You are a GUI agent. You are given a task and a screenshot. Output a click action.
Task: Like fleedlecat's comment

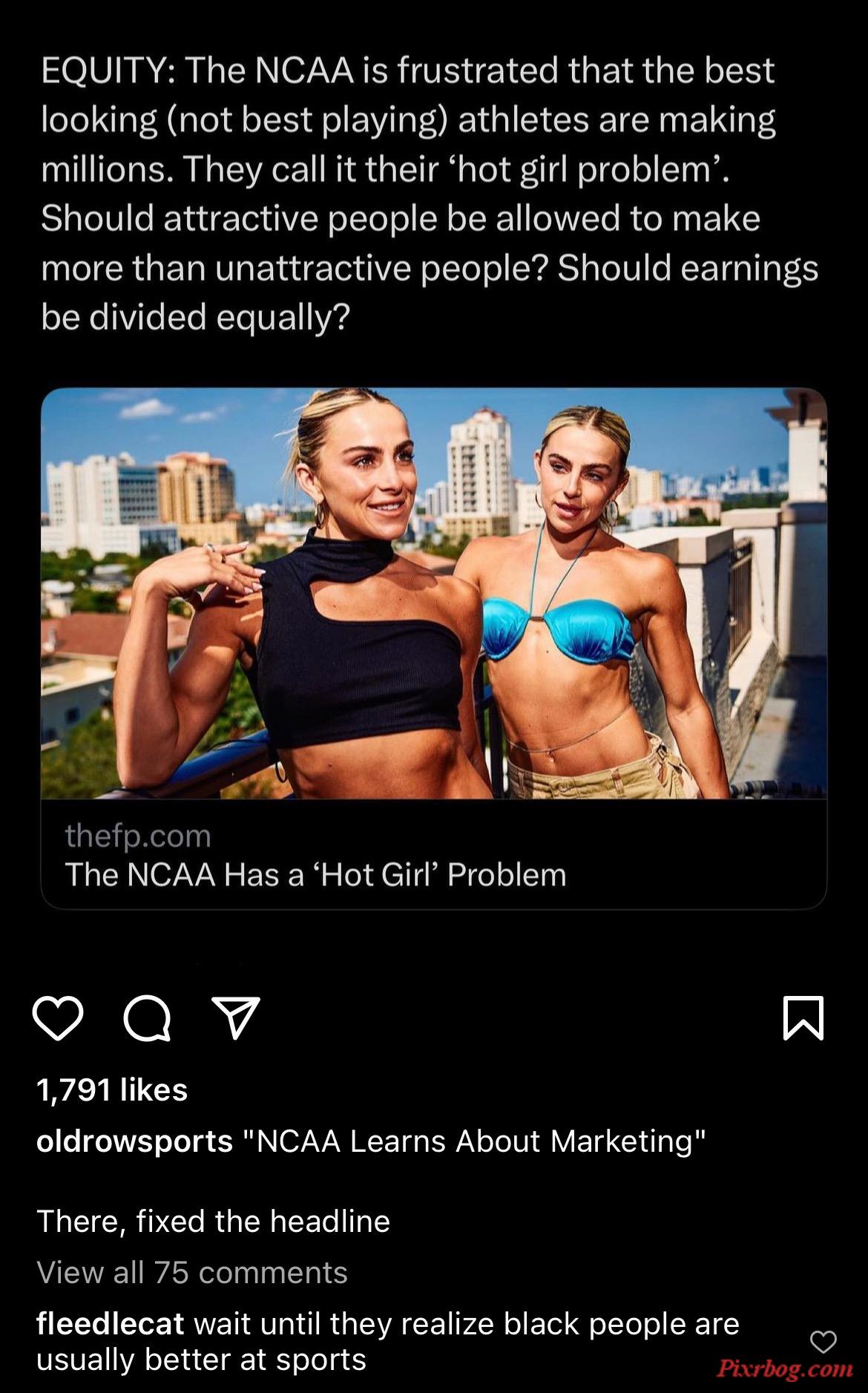(823, 1341)
